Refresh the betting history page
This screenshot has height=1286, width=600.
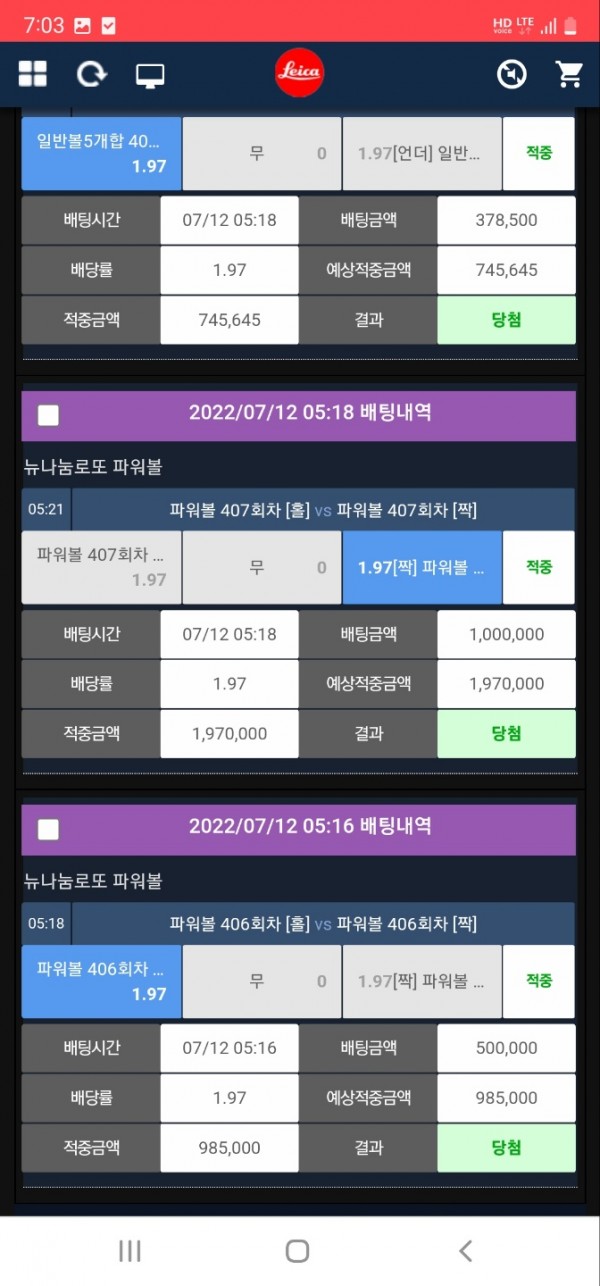pyautogui.click(x=91, y=74)
